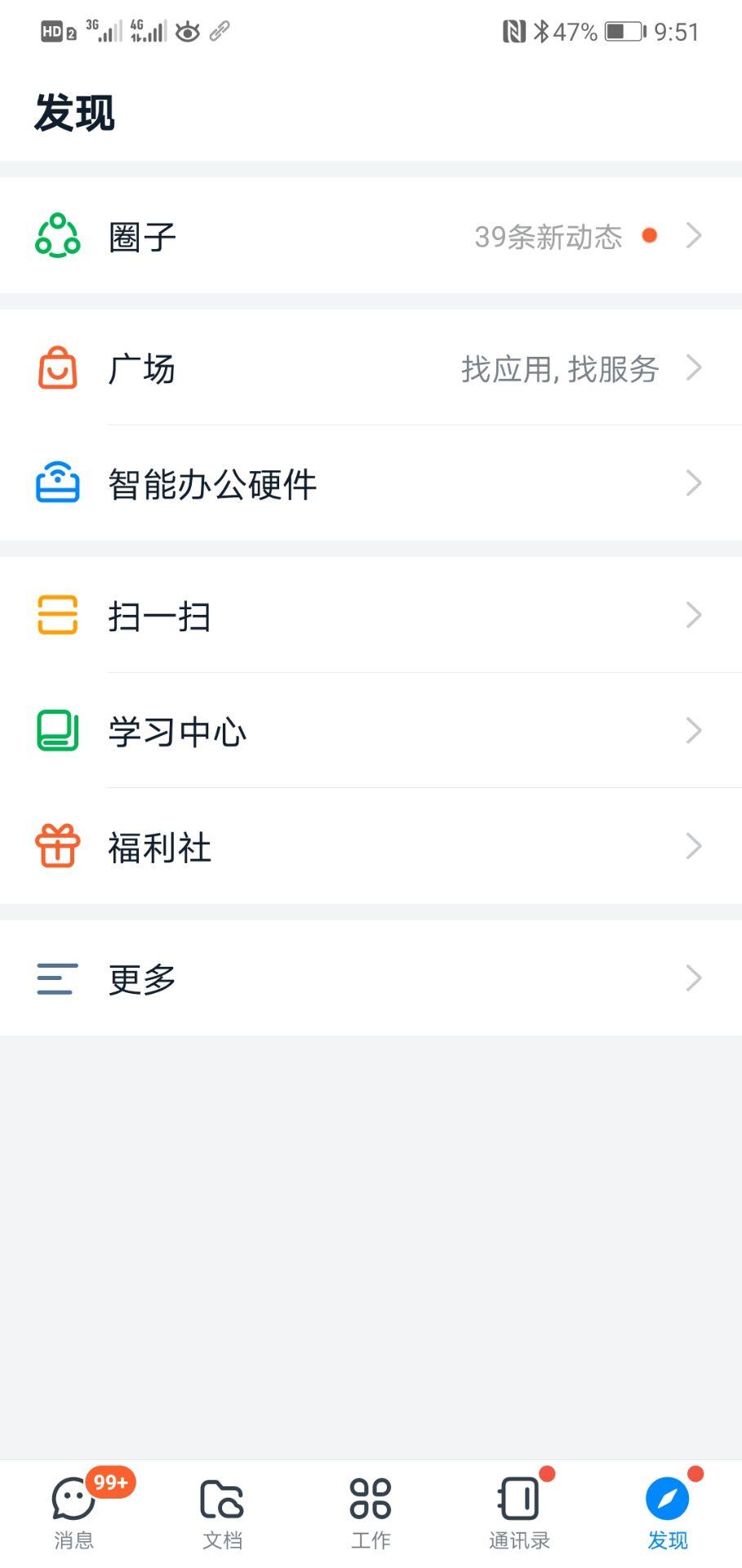Select the 发现 tab
The image size is (742, 1568).
tap(668, 1512)
